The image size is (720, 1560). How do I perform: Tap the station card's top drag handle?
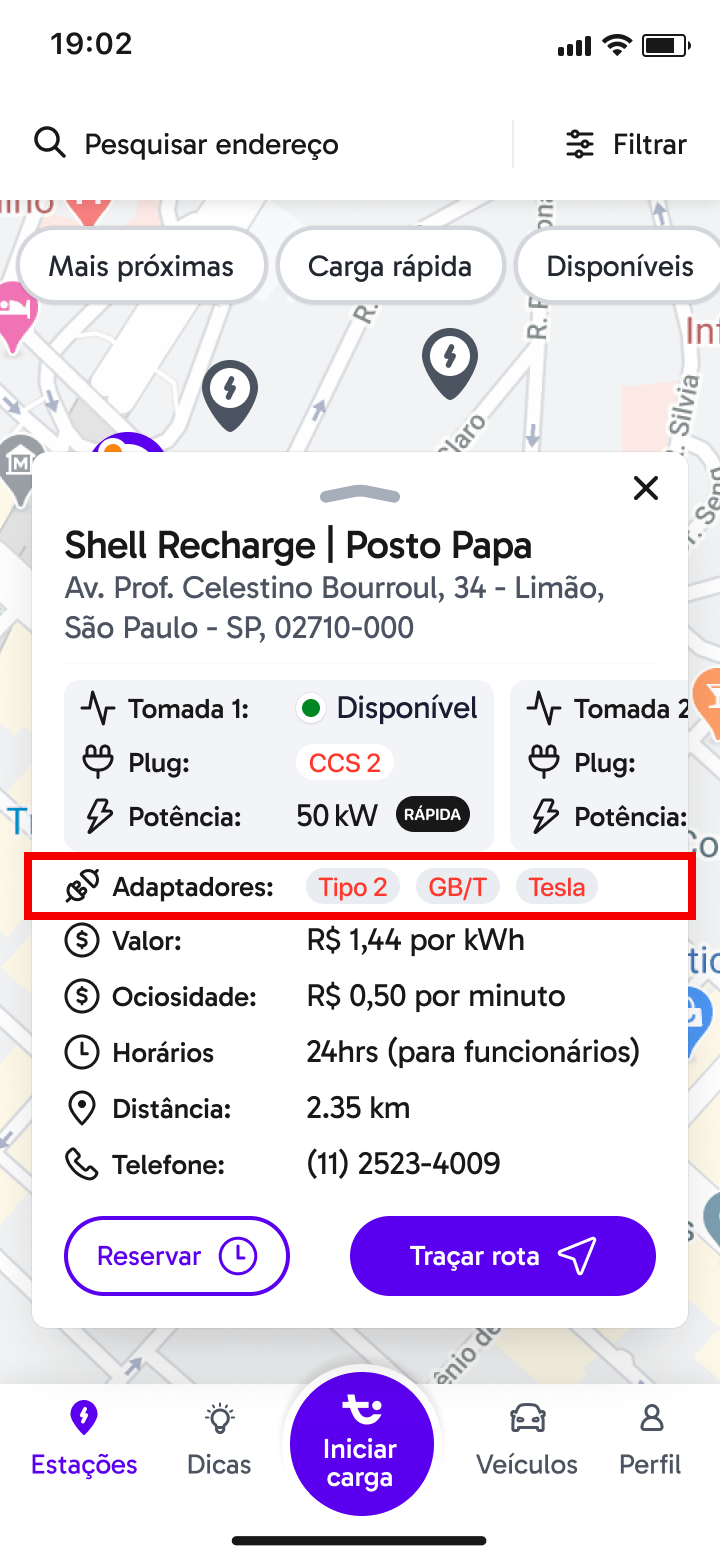click(x=360, y=494)
